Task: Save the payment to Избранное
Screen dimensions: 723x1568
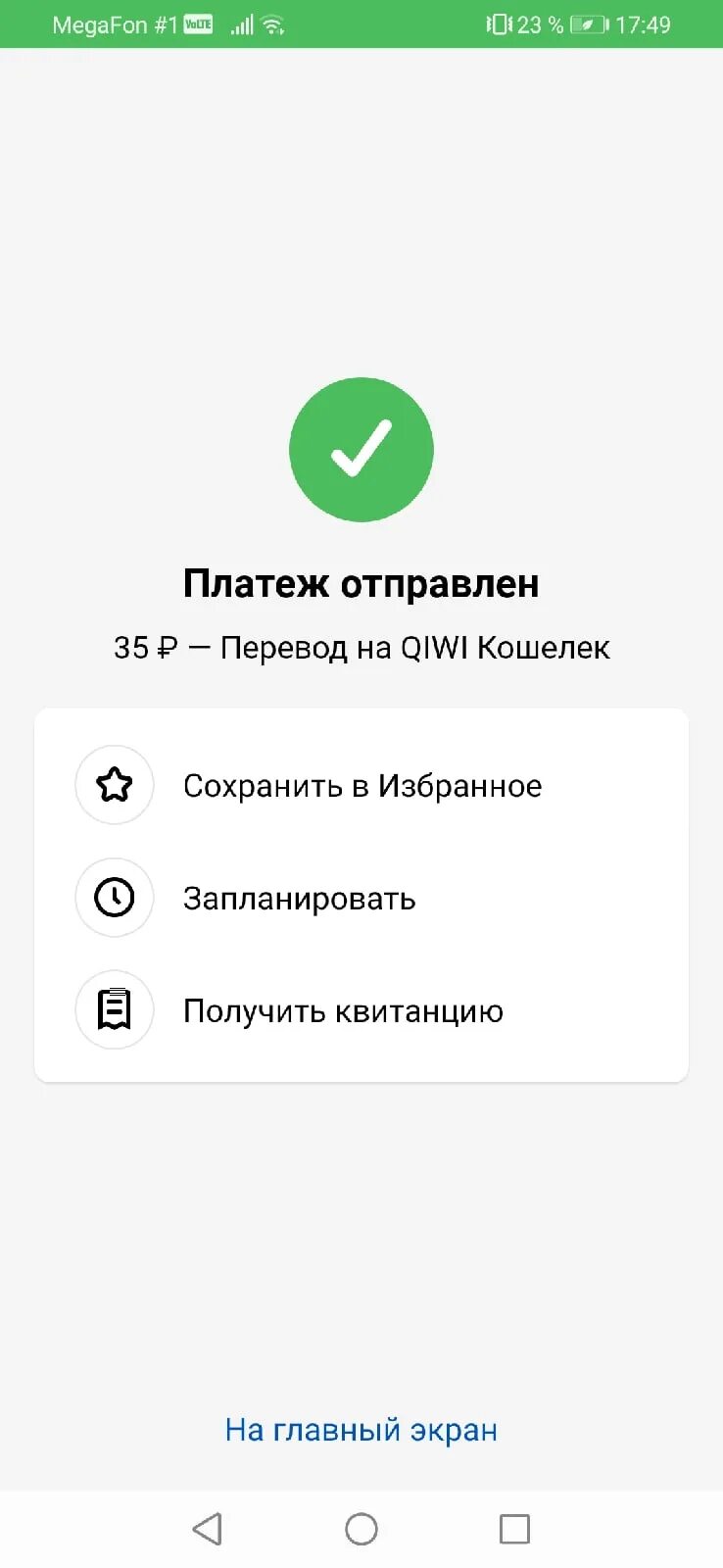Action: (361, 785)
